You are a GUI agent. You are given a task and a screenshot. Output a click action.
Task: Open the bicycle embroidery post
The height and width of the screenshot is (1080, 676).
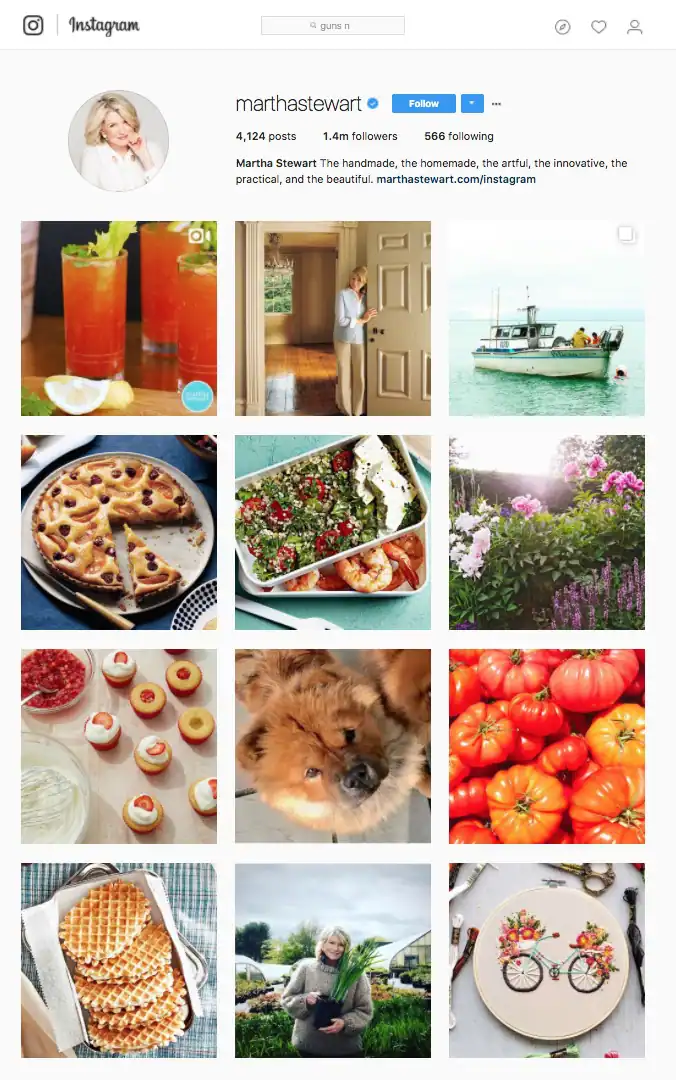(x=547, y=961)
